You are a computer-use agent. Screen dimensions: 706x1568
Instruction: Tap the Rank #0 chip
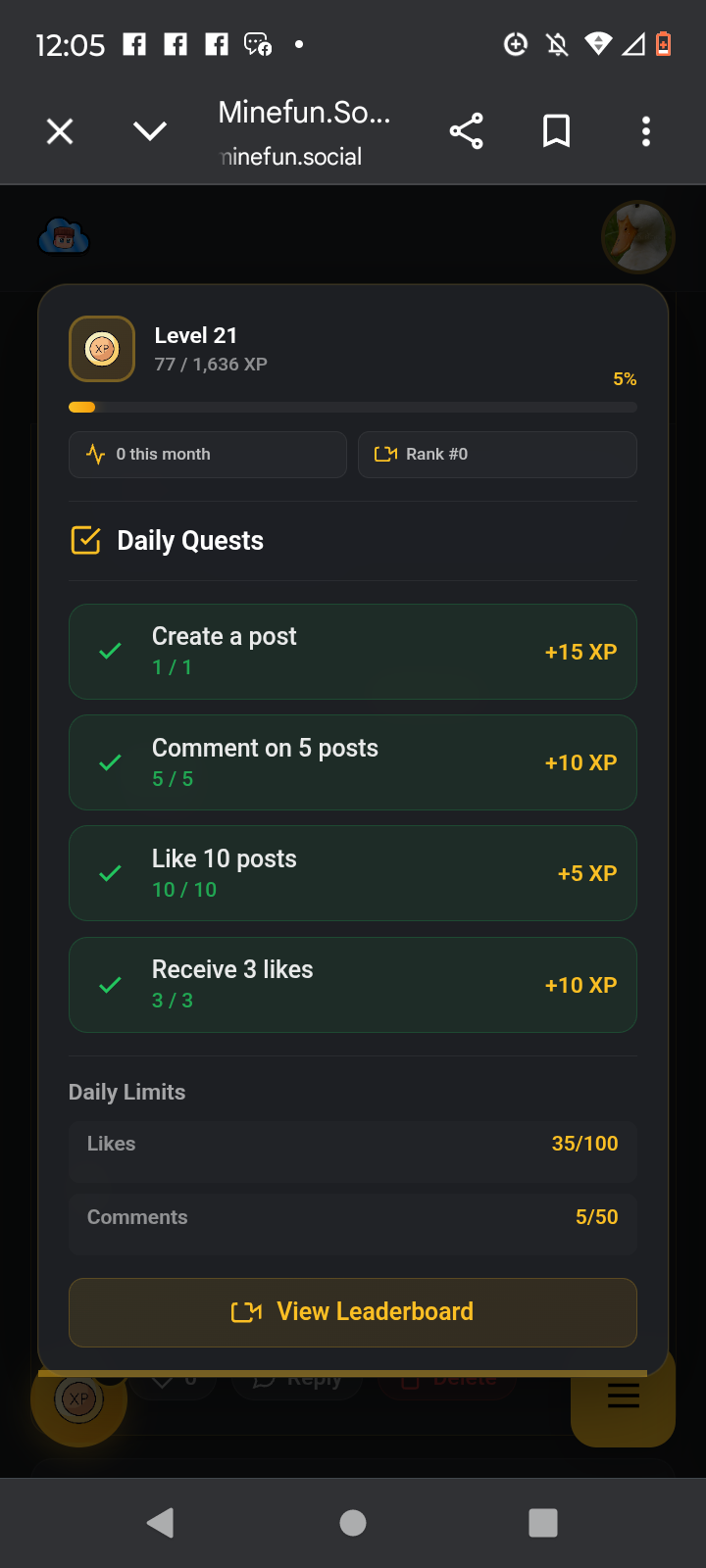tap(497, 455)
